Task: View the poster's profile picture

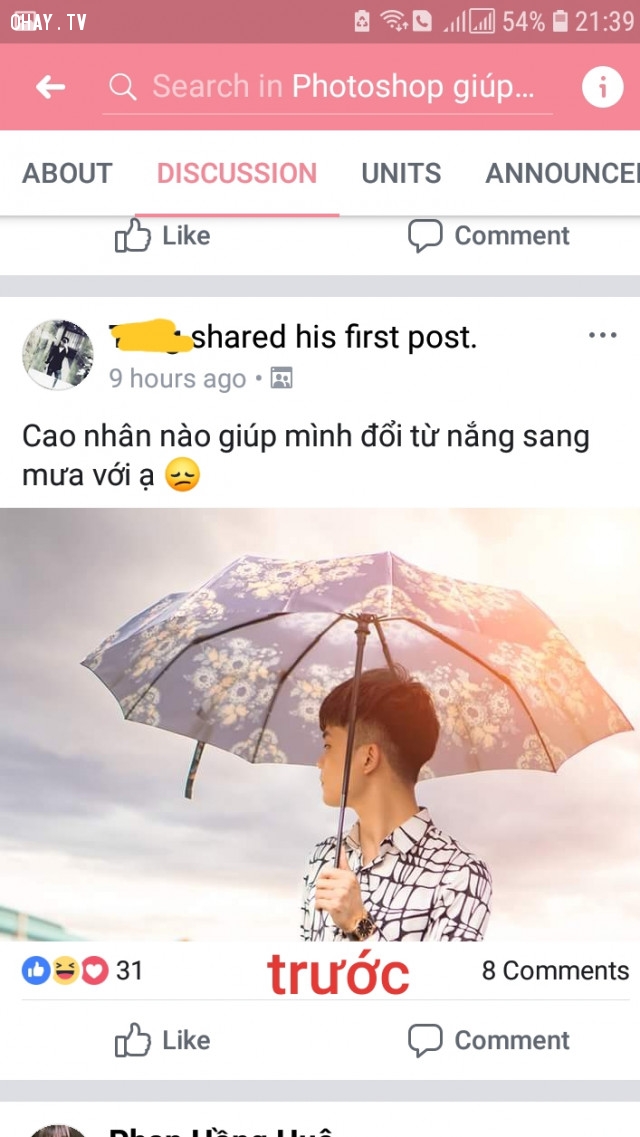Action: point(57,355)
